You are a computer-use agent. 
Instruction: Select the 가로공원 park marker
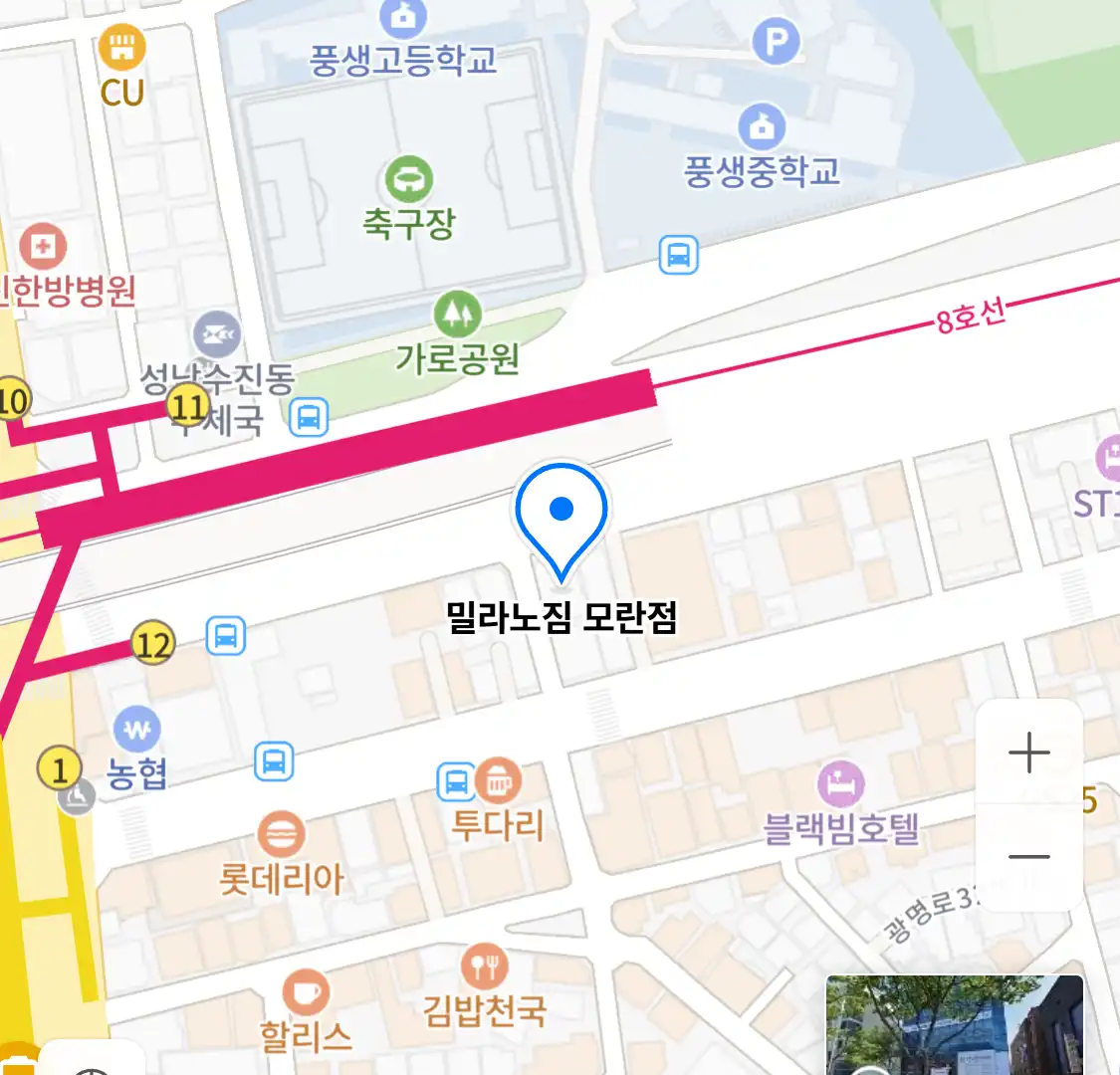coord(457,315)
